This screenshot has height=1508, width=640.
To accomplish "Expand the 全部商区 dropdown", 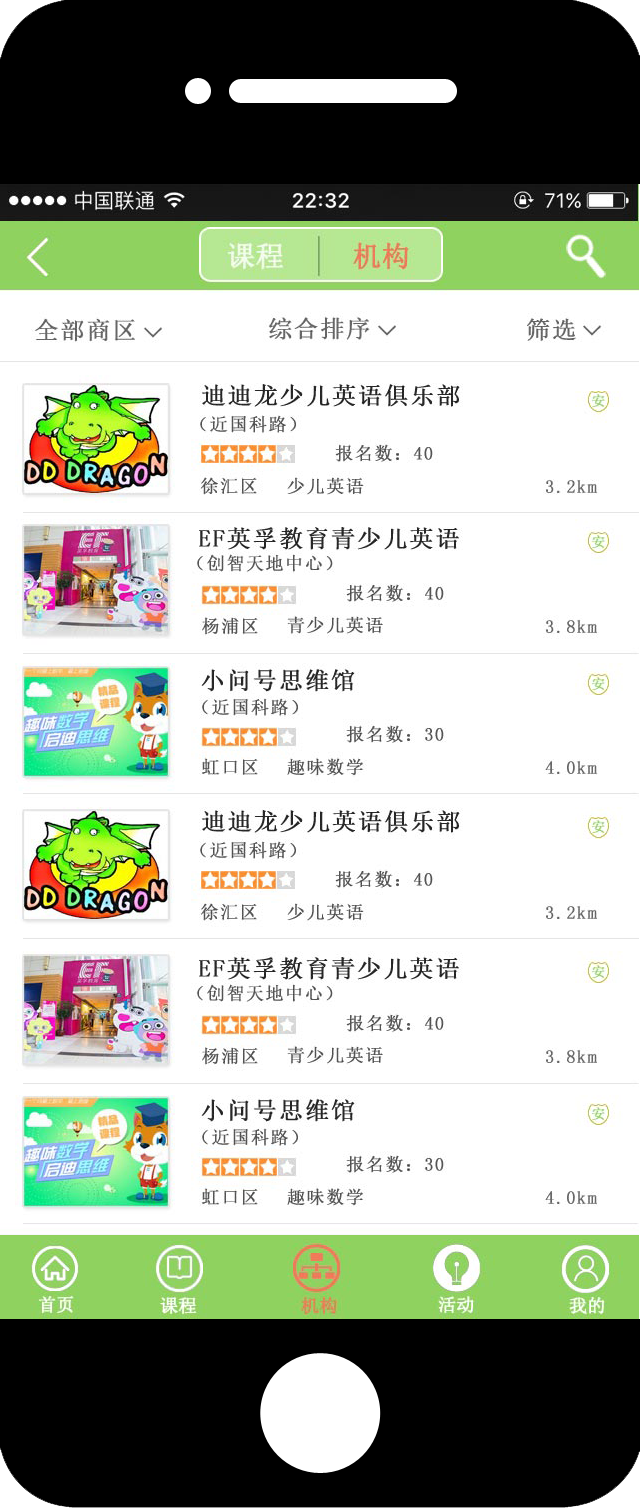I will tap(98, 330).
